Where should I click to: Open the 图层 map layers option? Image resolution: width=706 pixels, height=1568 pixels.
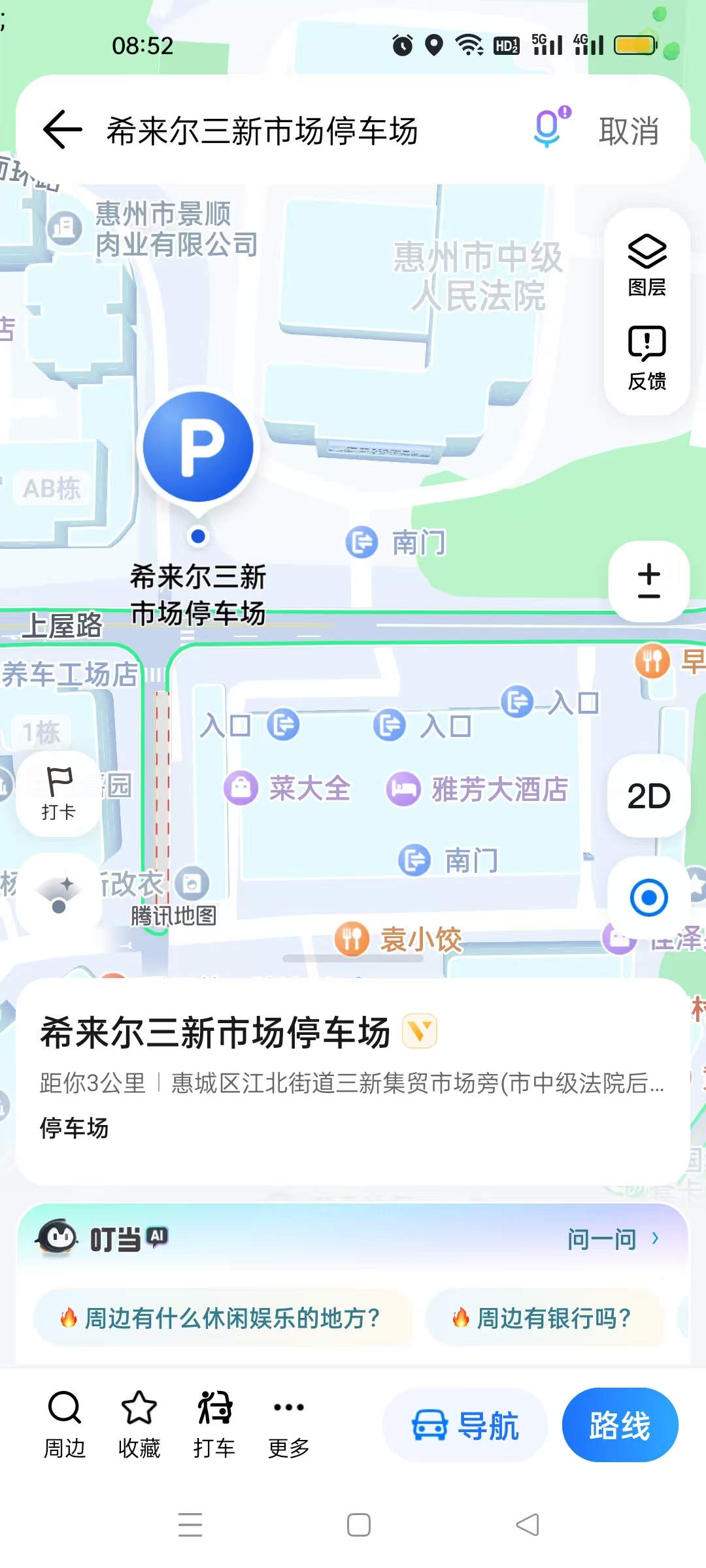click(647, 265)
